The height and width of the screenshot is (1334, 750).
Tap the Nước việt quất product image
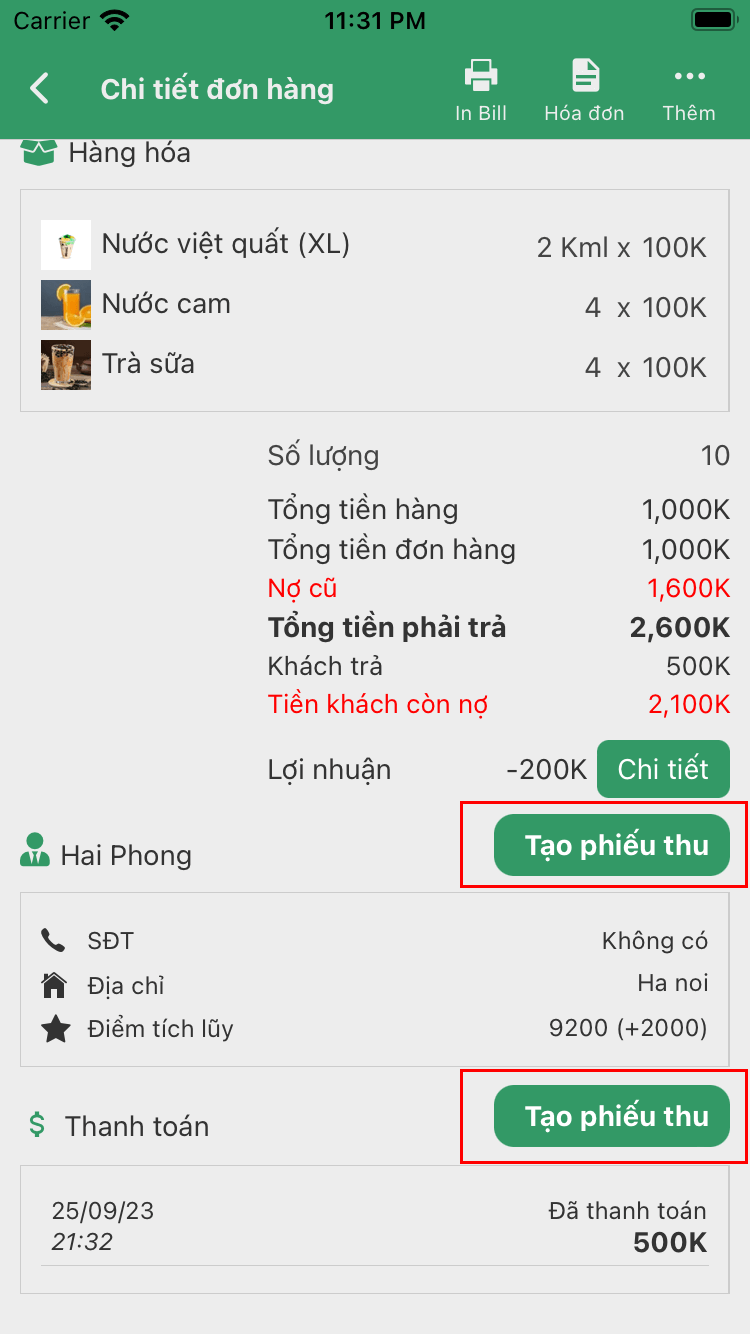65,243
